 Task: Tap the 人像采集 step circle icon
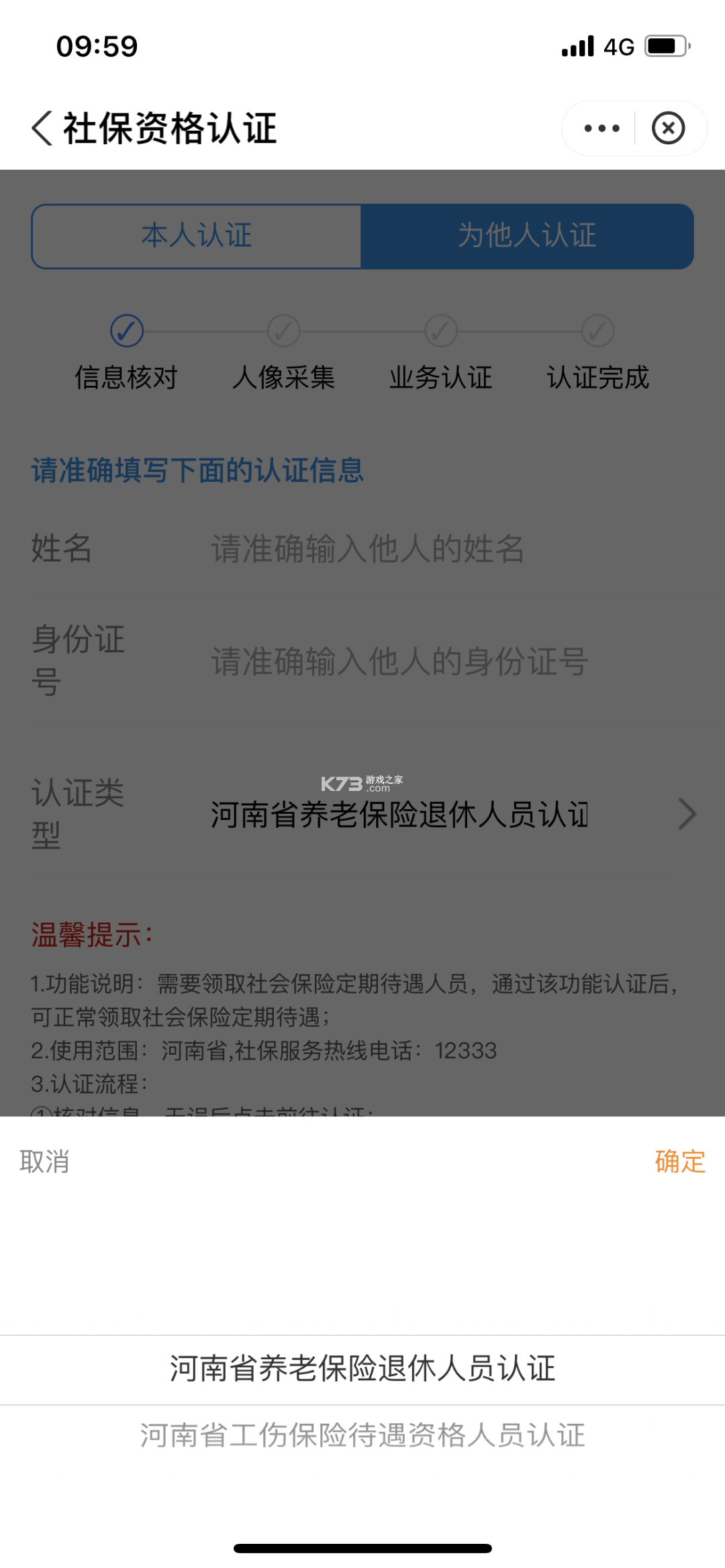(283, 330)
